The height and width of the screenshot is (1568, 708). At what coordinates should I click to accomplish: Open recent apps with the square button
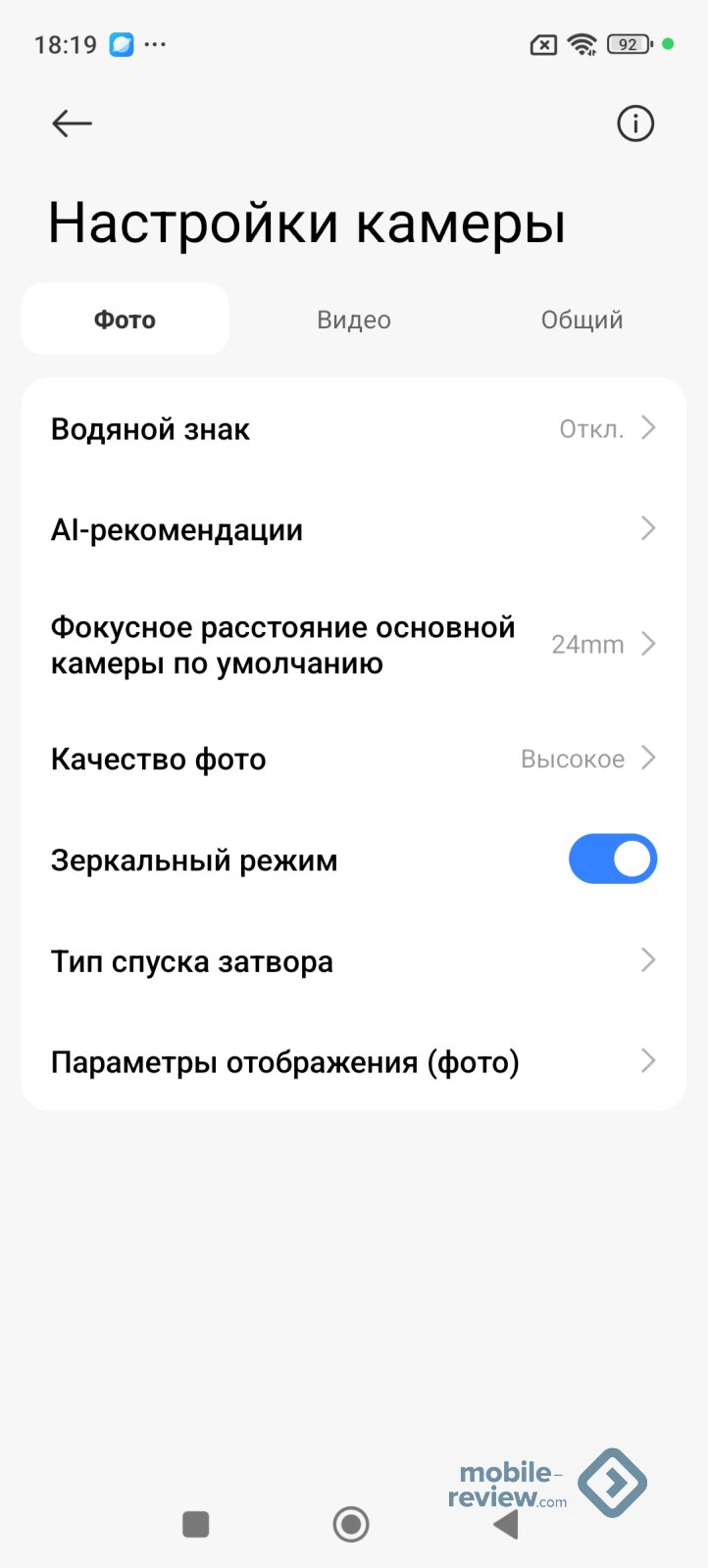(x=196, y=1524)
